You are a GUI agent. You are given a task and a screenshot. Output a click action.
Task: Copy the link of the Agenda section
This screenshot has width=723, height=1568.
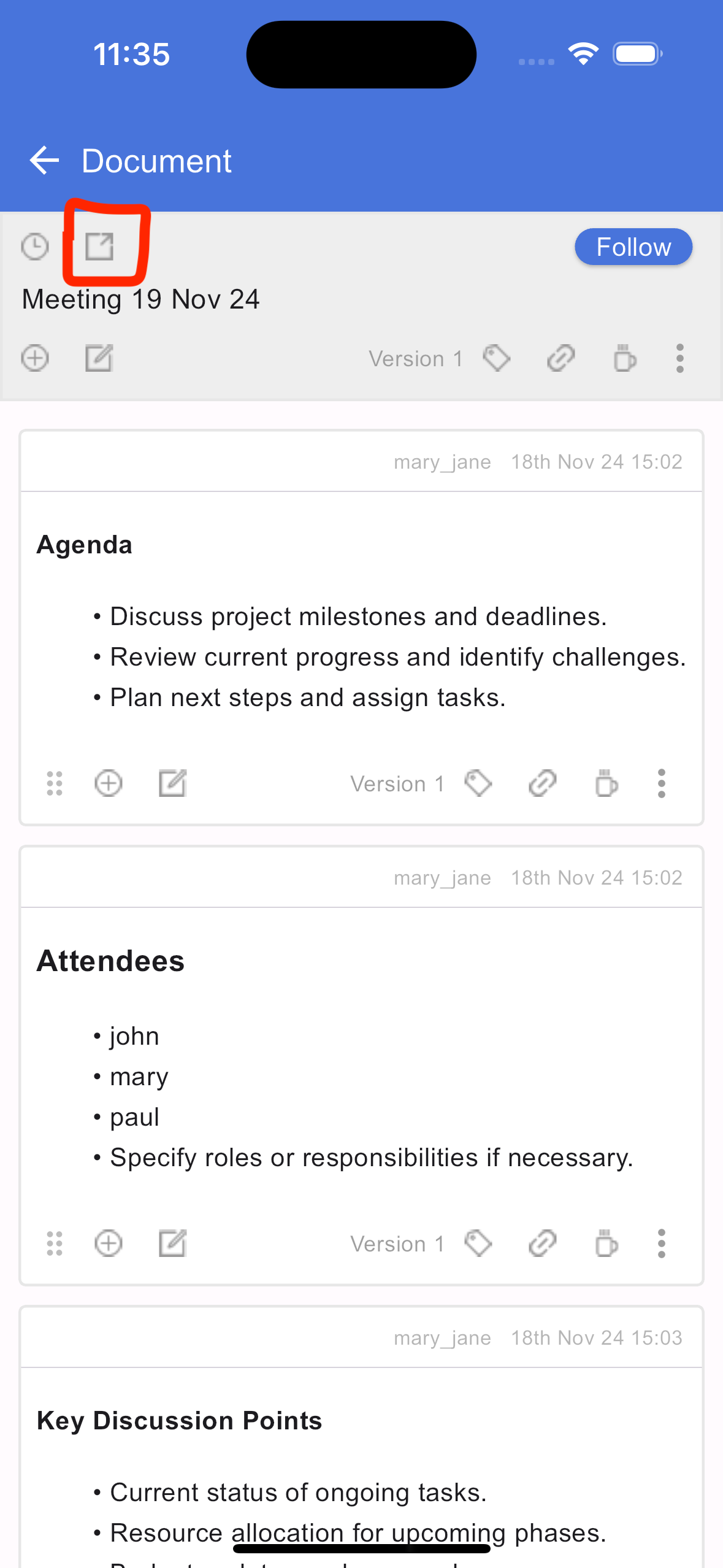click(542, 783)
